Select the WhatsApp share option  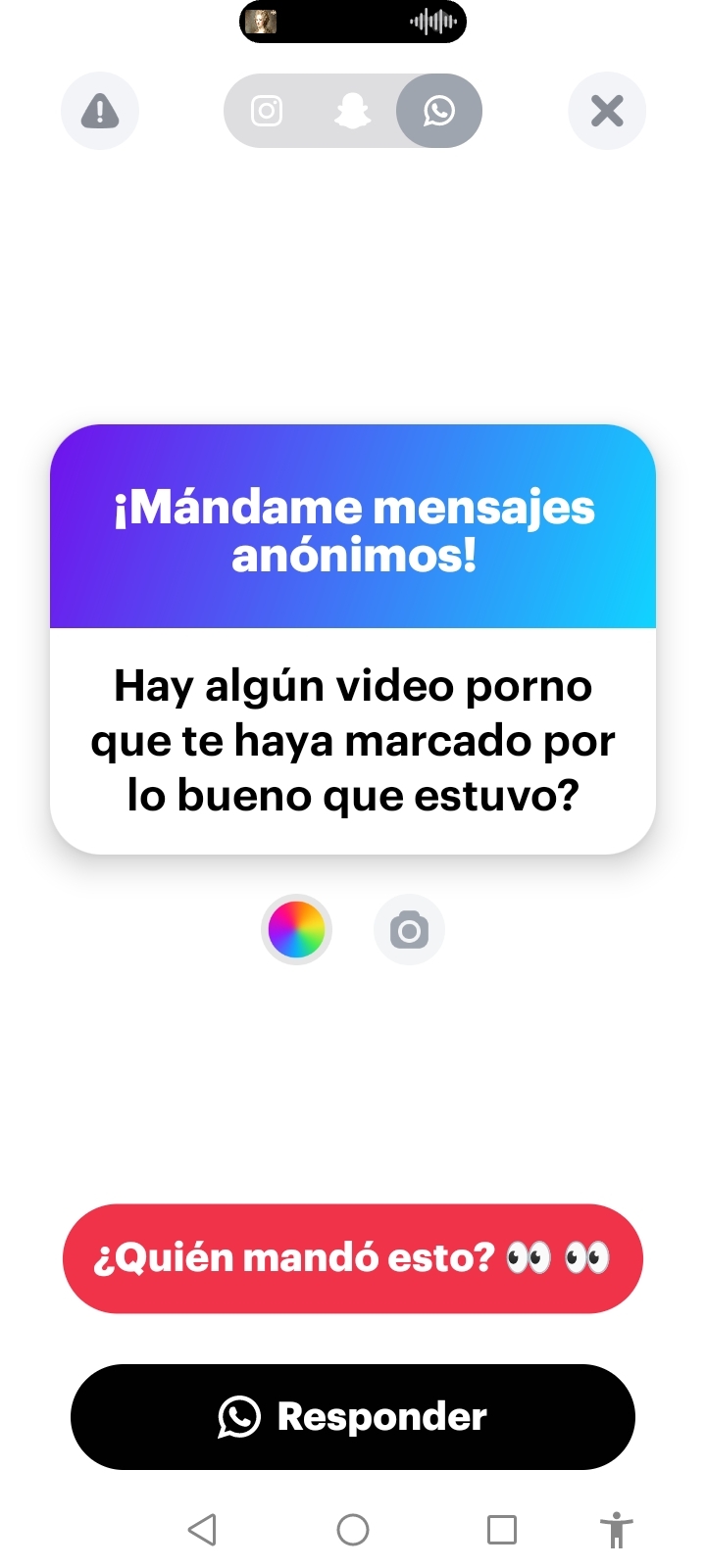[438, 111]
